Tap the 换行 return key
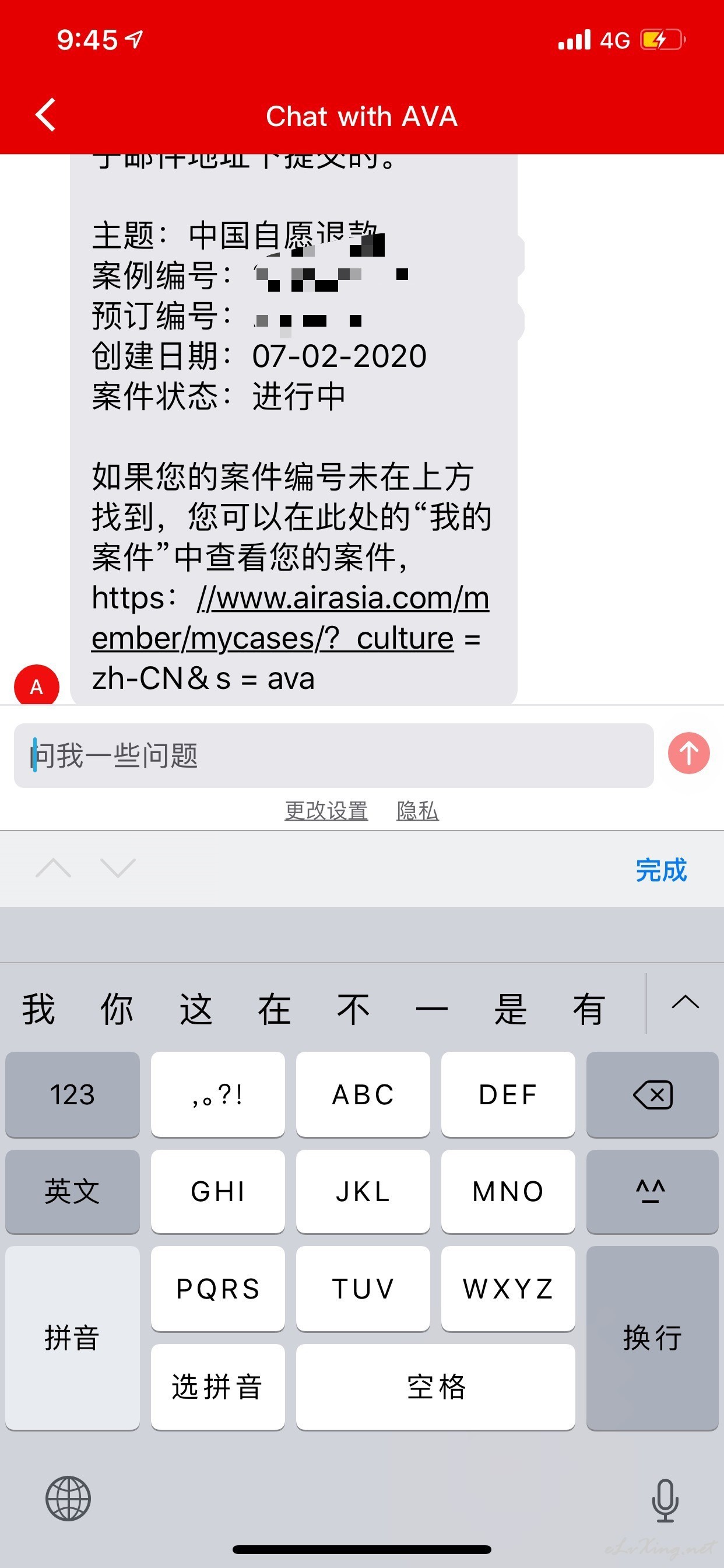The image size is (724, 1568). pos(652,1338)
